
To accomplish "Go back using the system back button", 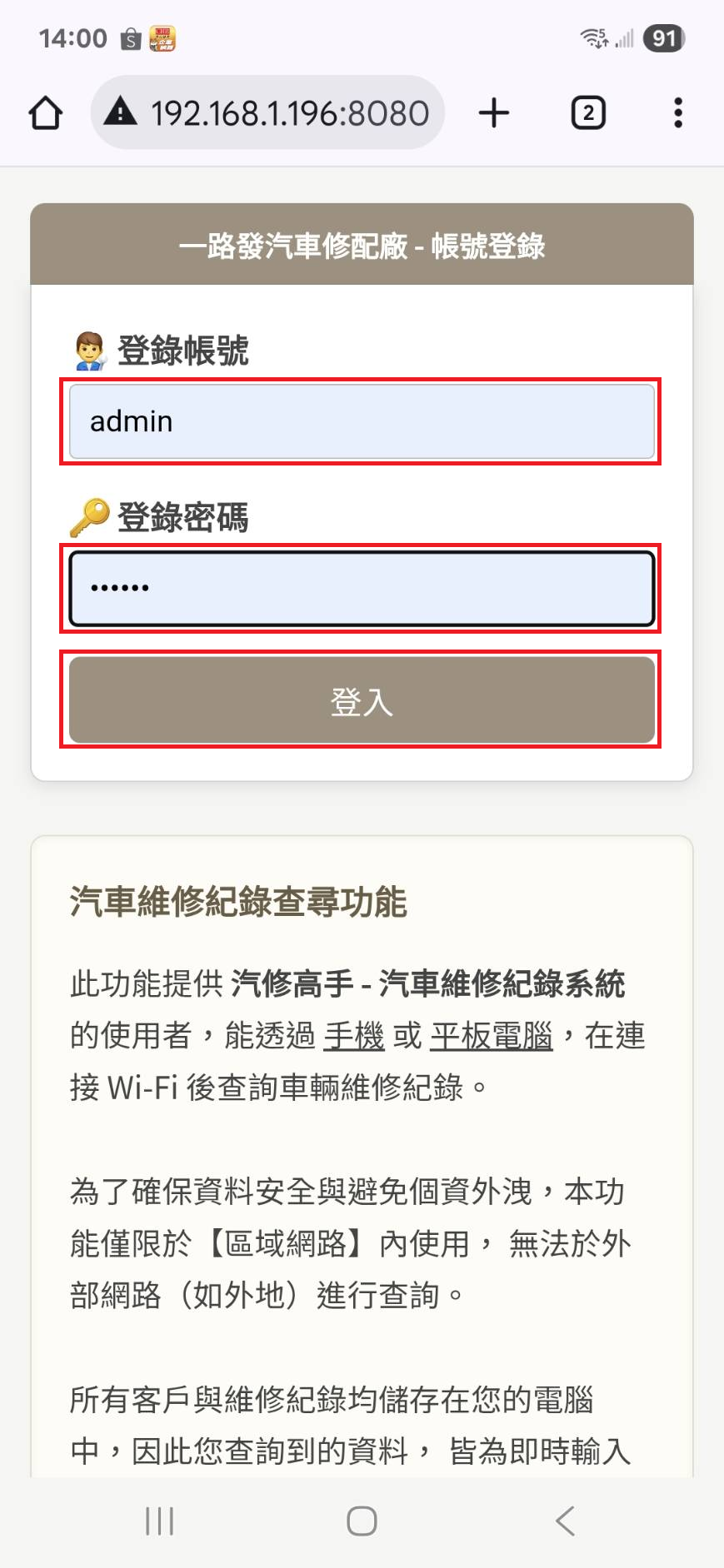I will click(x=566, y=1521).
